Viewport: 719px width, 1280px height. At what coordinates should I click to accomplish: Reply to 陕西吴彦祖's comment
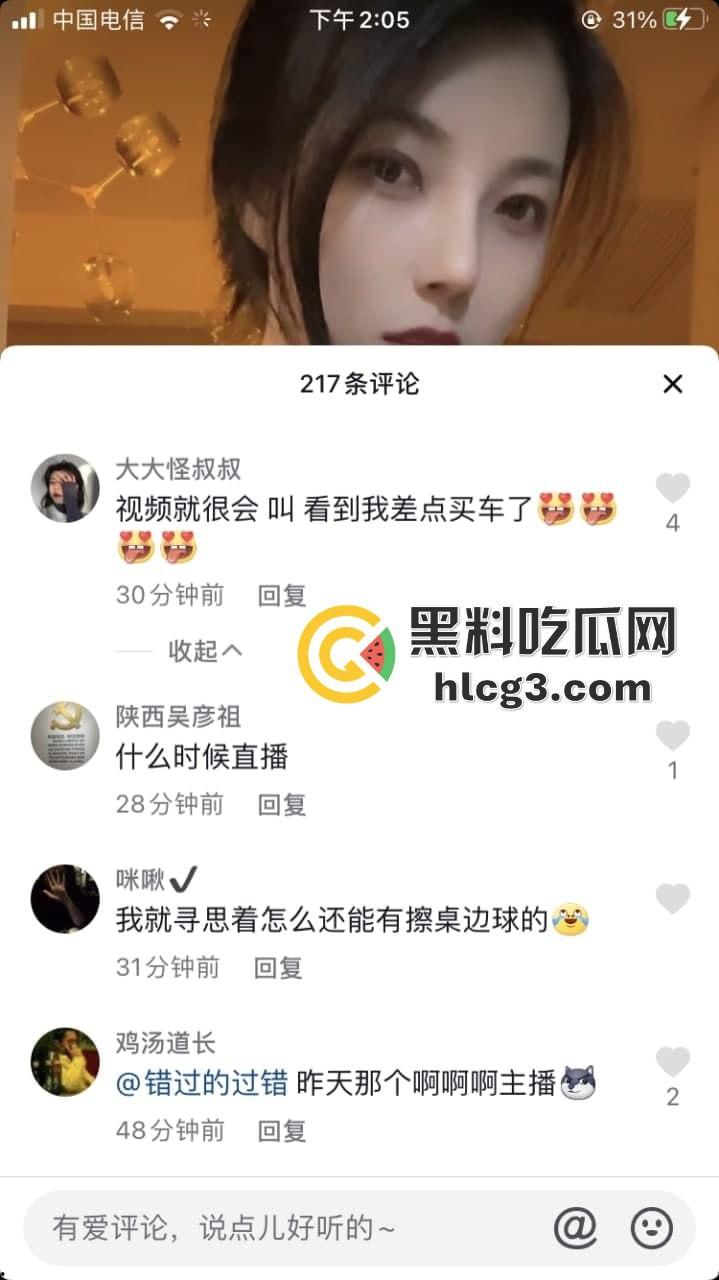pyautogui.click(x=282, y=804)
